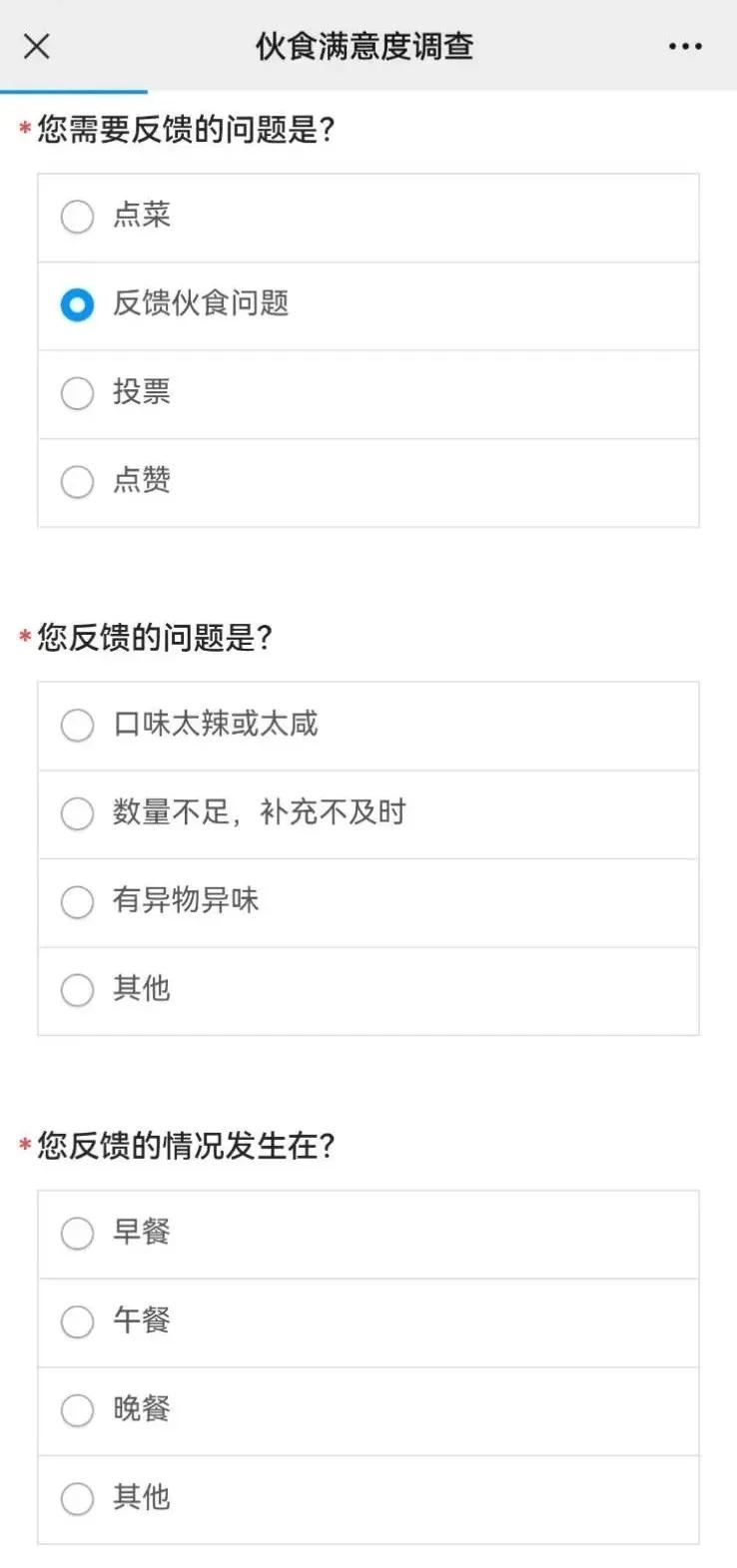Choose the 反馈伙食问题 radio option
Viewport: 737px width, 1568px height.
[x=368, y=305]
